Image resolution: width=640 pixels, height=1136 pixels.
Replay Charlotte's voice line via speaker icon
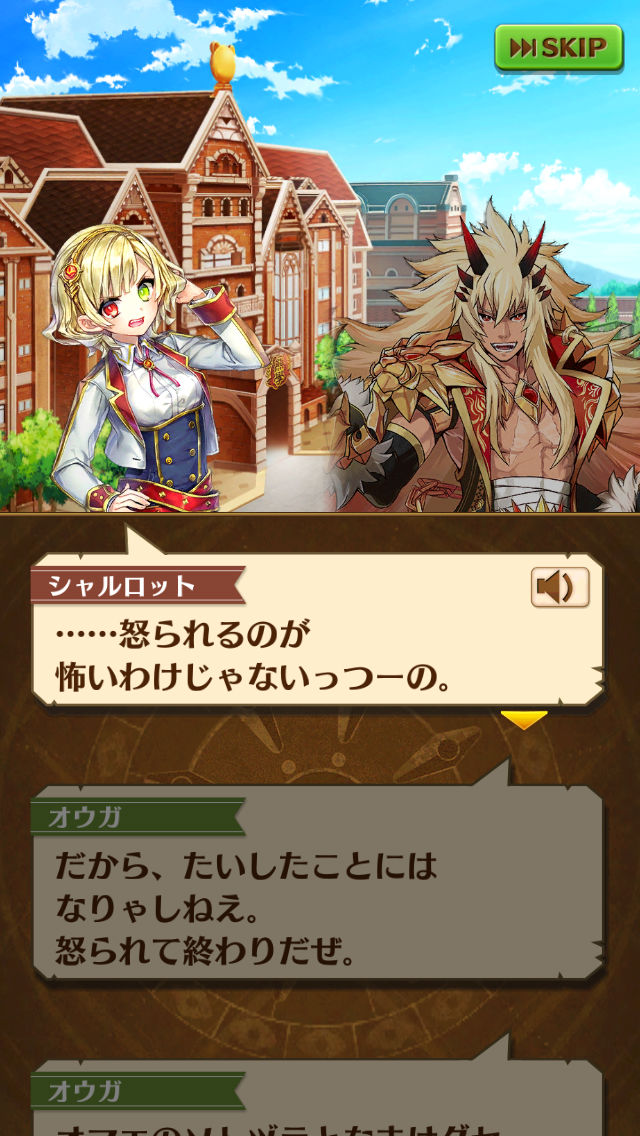[x=559, y=587]
